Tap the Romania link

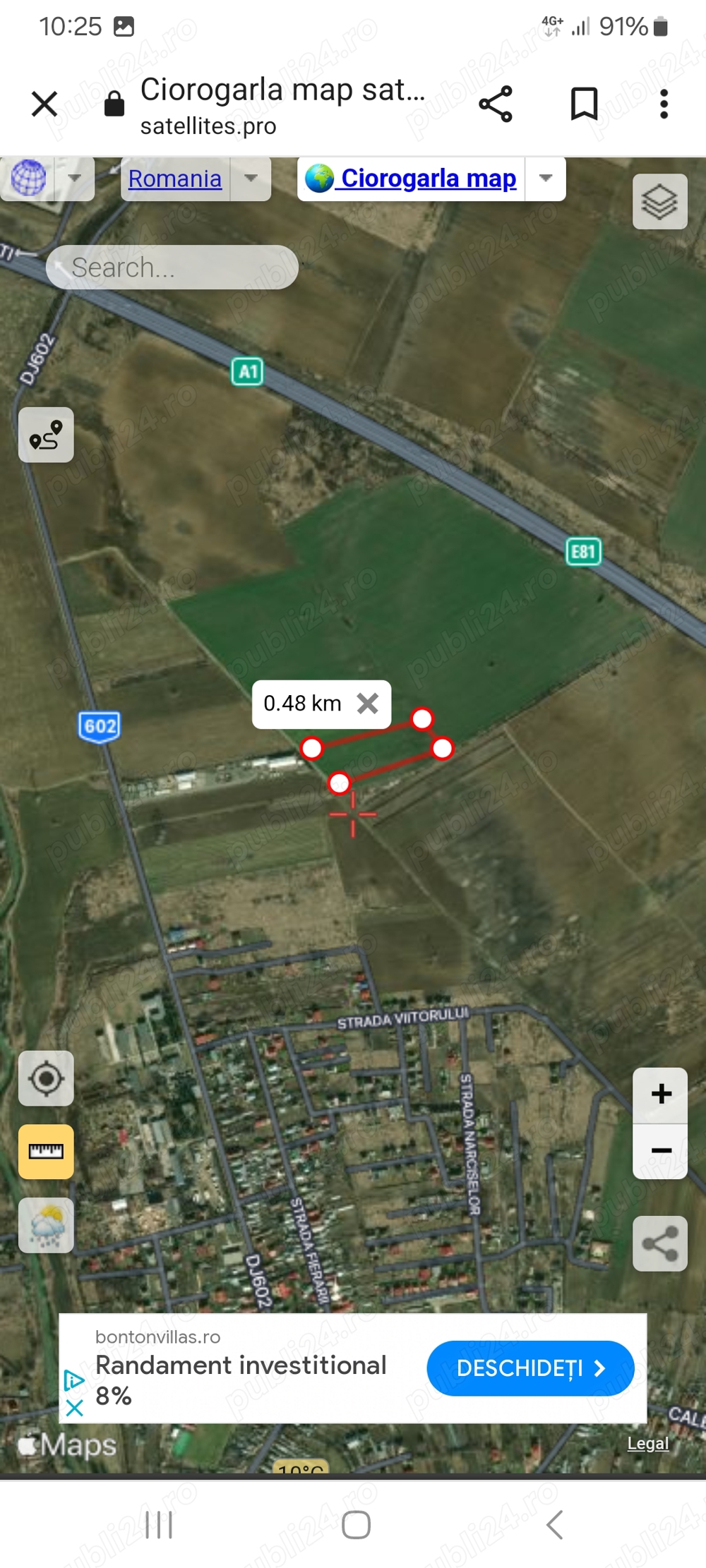coord(175,179)
